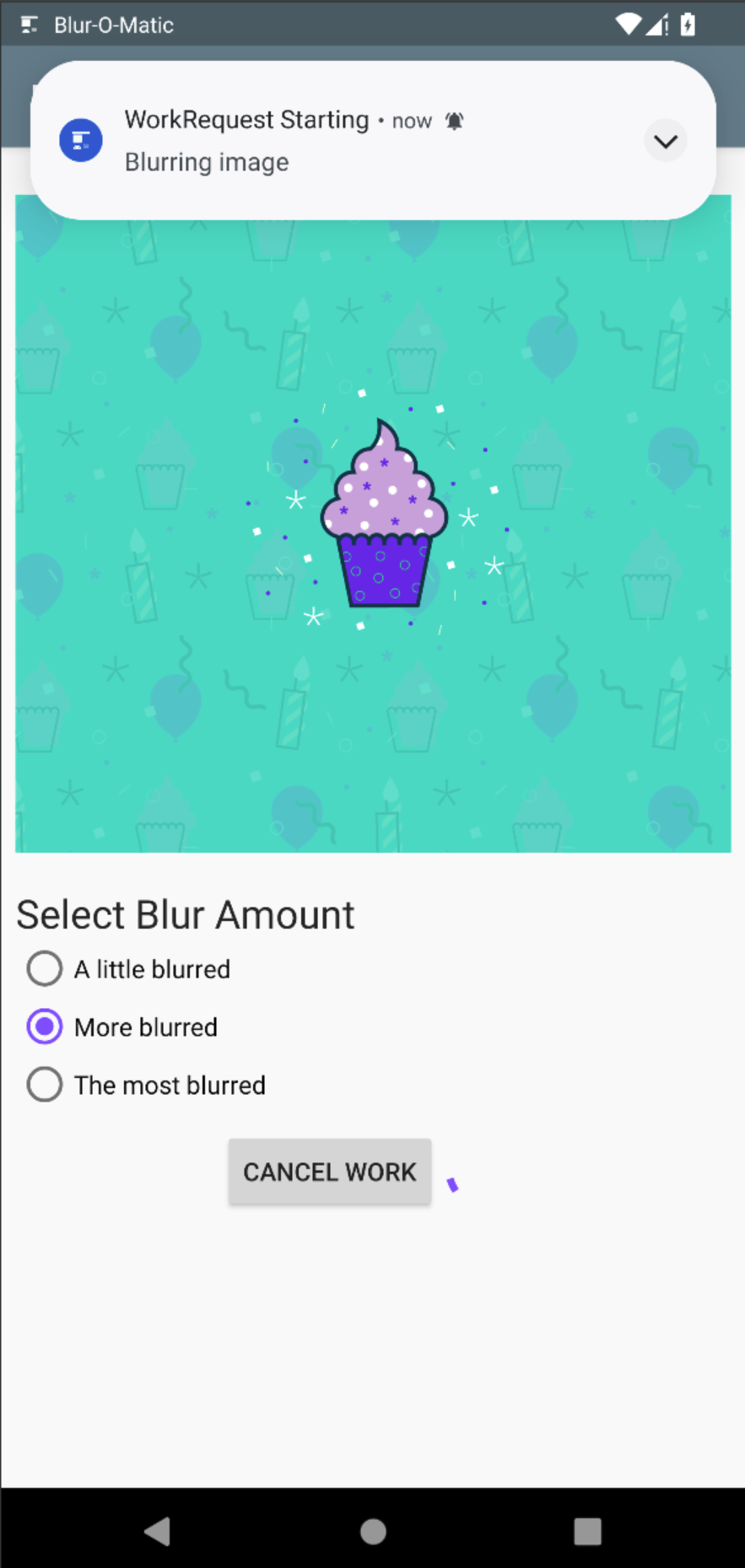Tap the notification icon in the status bar
Image resolution: width=745 pixels, height=1568 pixels.
tap(30, 24)
